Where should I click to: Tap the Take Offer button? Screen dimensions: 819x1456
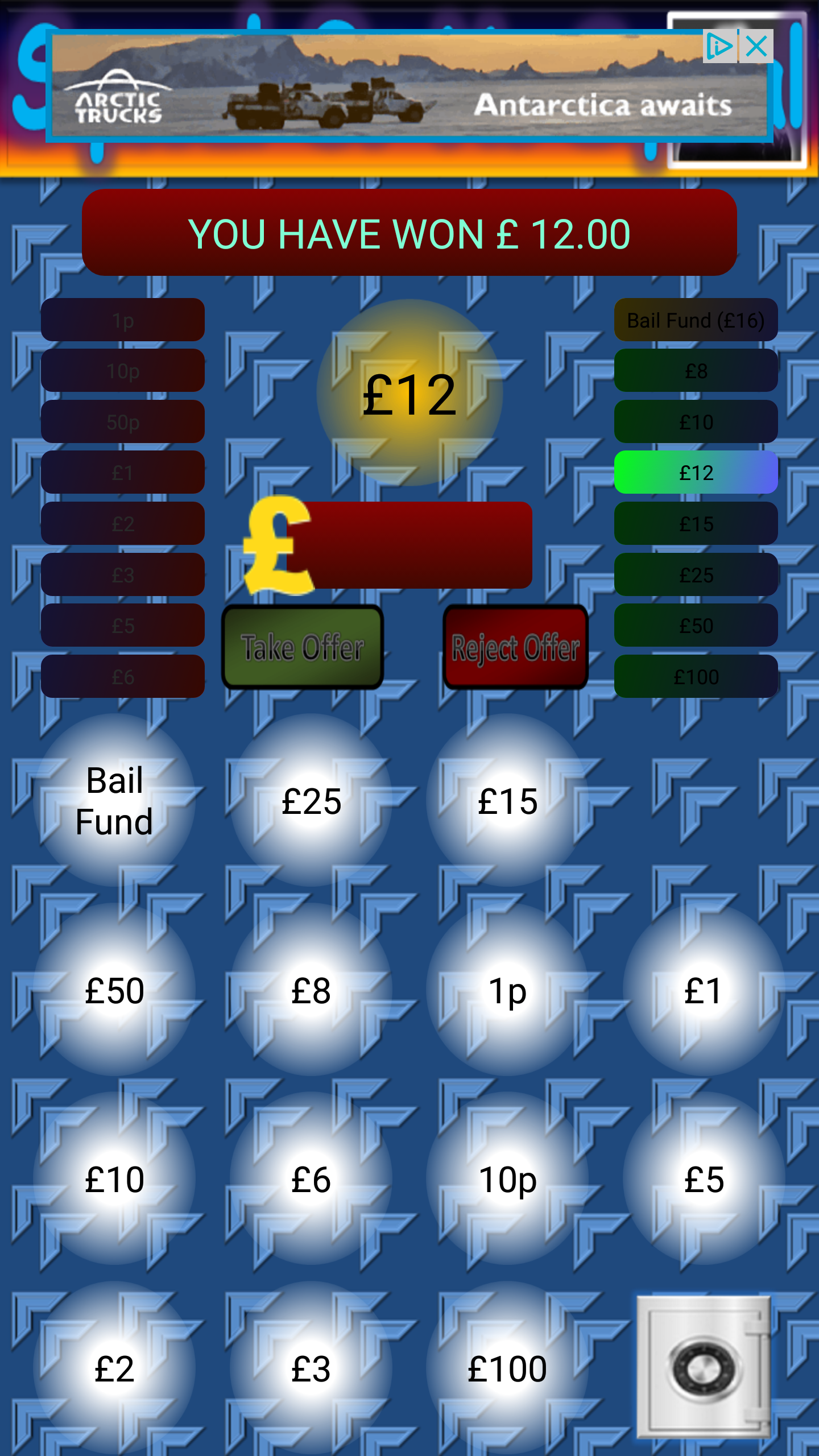303,647
